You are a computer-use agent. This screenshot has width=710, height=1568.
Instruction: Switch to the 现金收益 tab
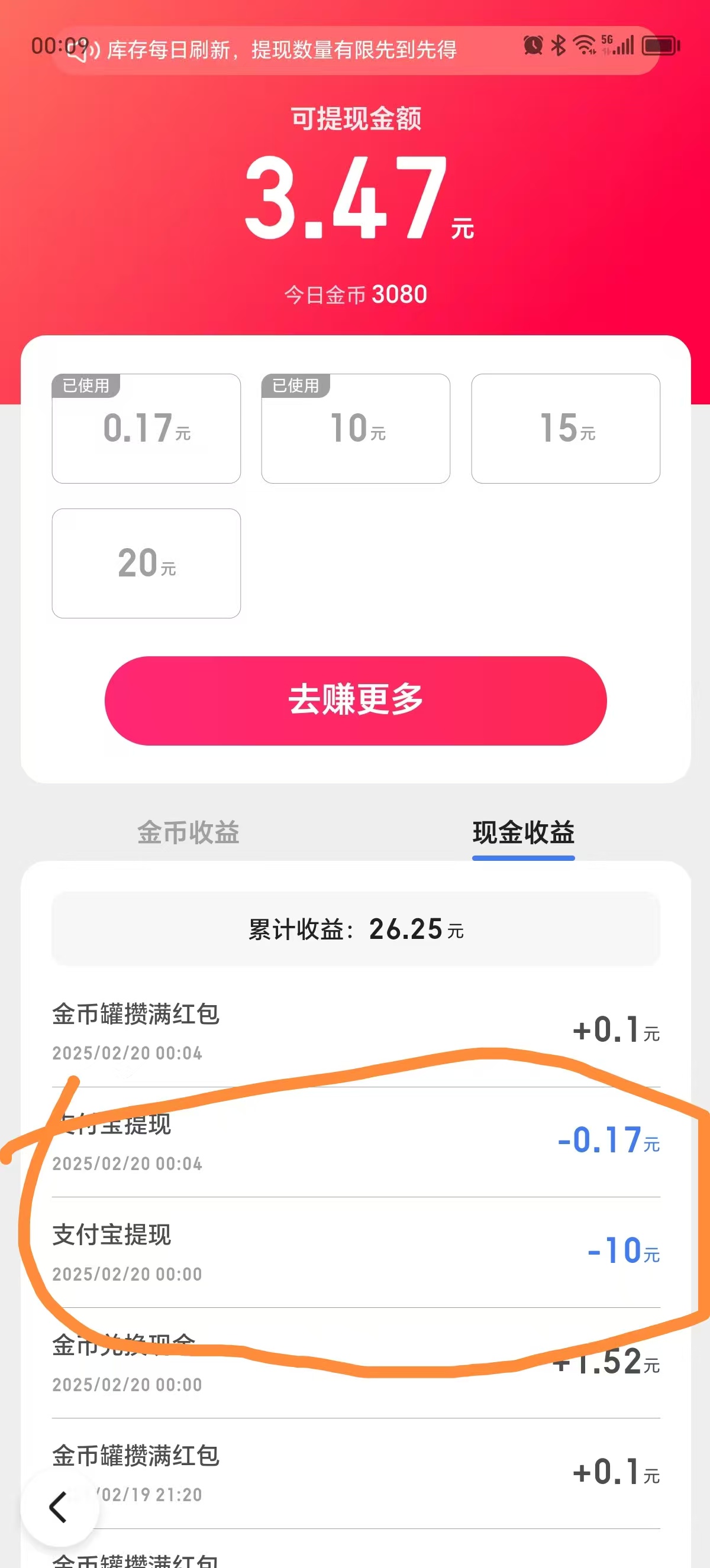point(523,832)
